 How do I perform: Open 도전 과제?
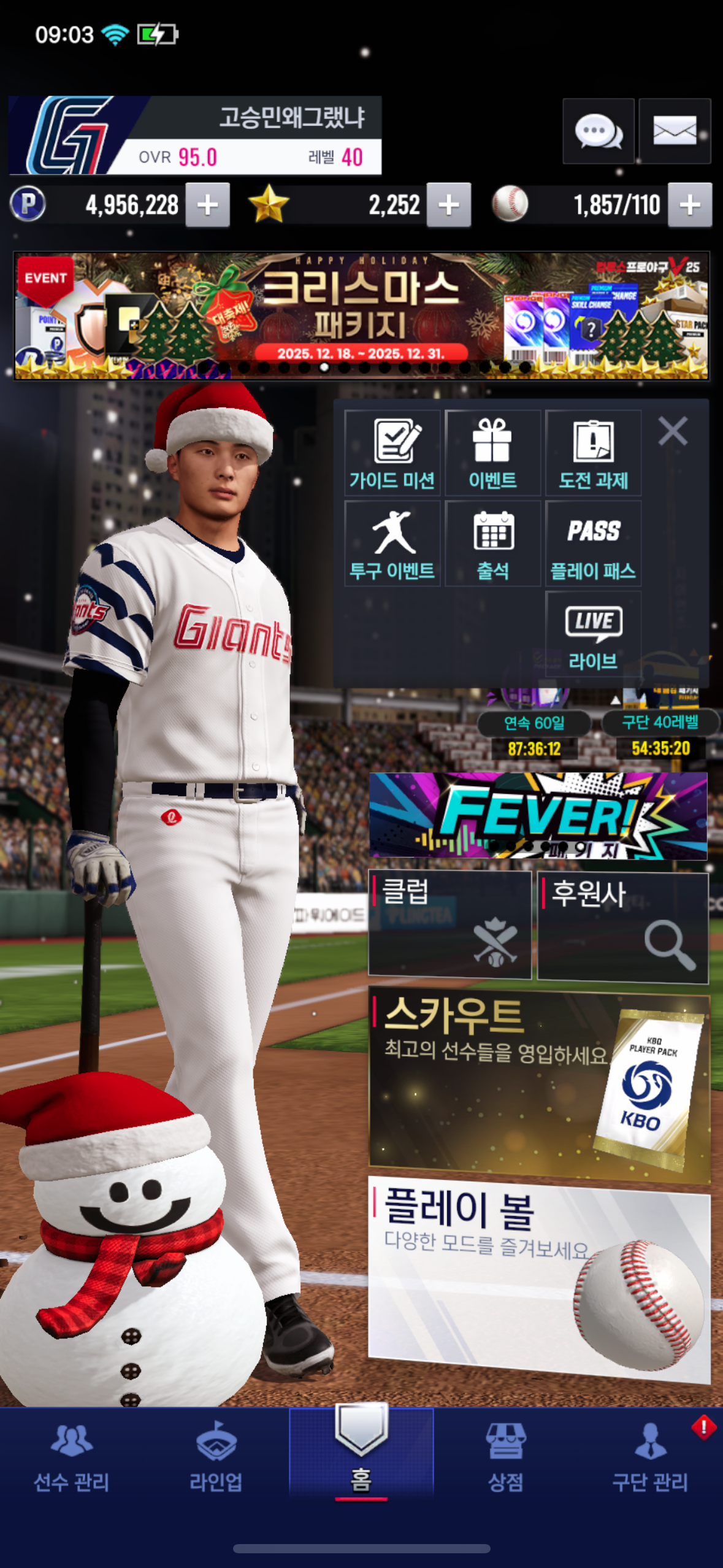click(x=593, y=453)
